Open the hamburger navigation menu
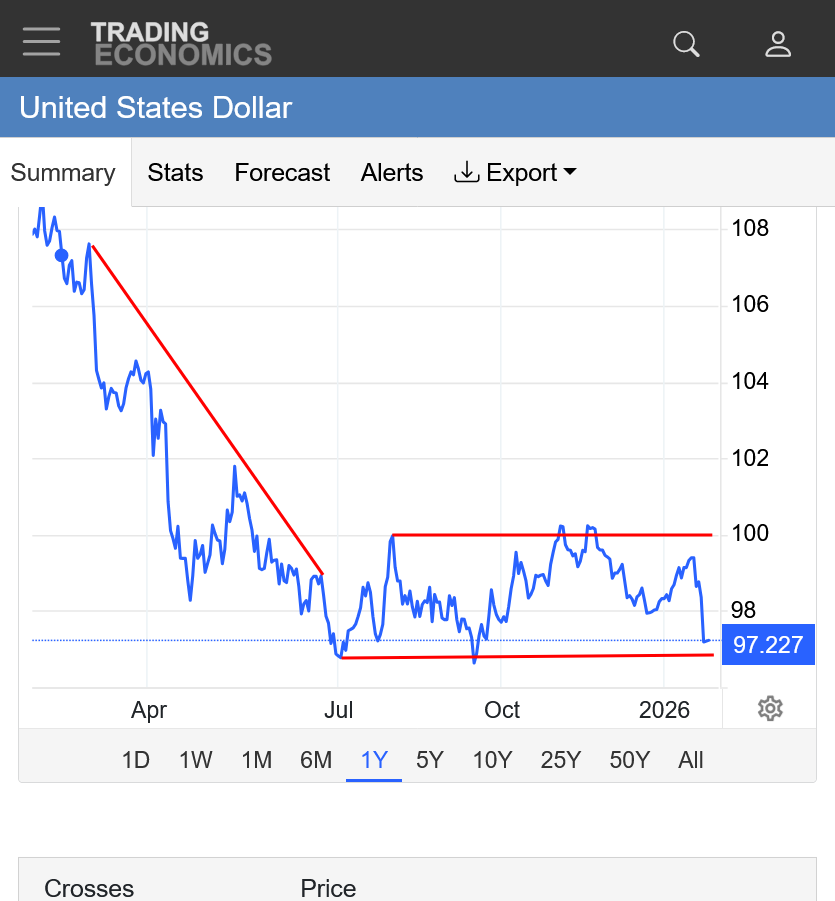 pyautogui.click(x=41, y=42)
